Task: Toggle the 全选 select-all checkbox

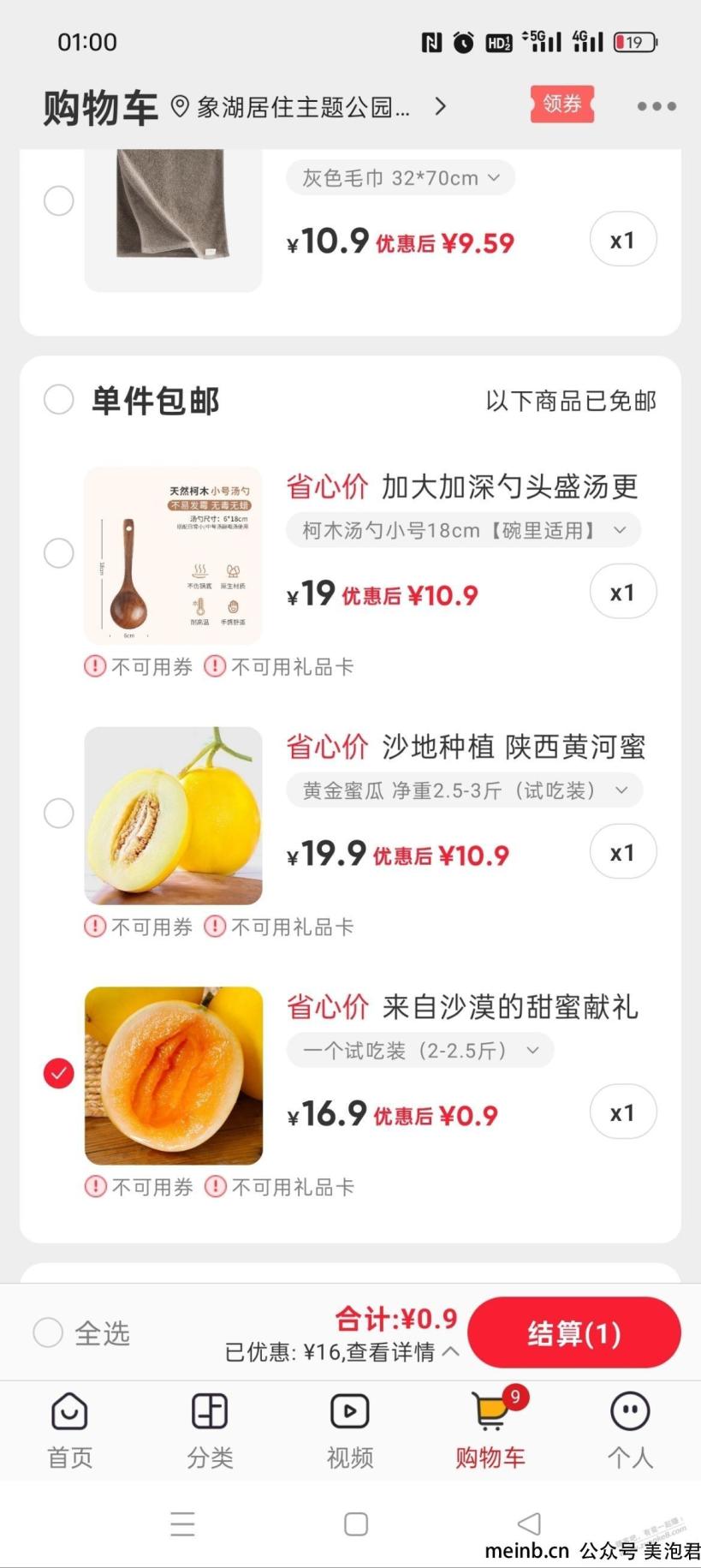Action: [x=49, y=1333]
